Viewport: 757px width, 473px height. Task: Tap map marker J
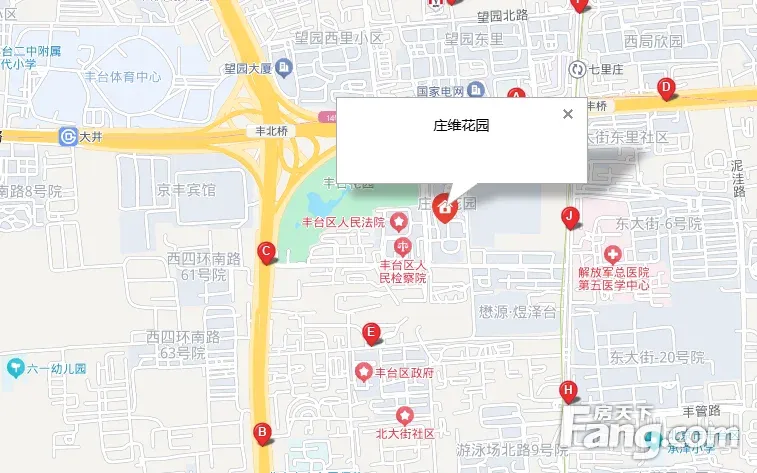(570, 216)
